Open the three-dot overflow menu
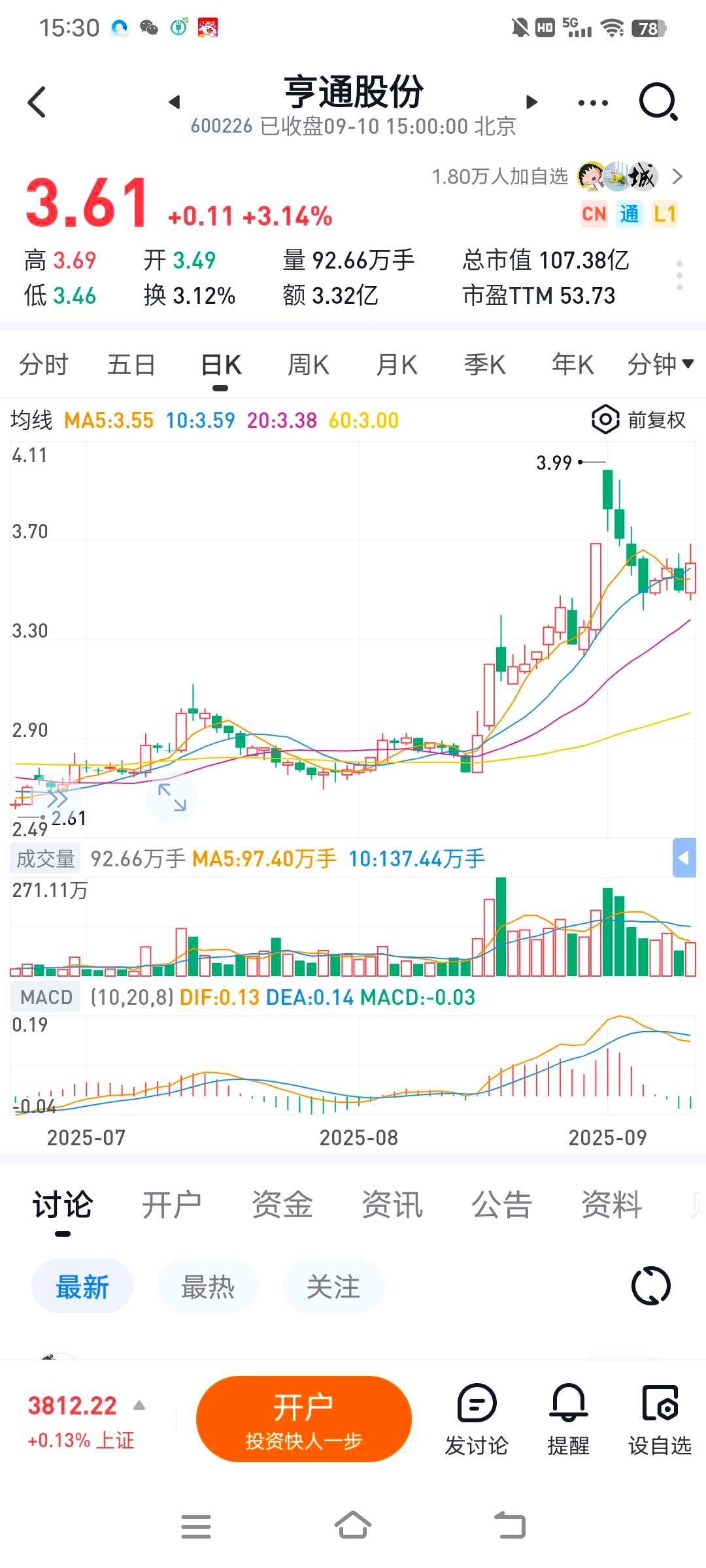The width and height of the screenshot is (706, 1568). (x=593, y=103)
